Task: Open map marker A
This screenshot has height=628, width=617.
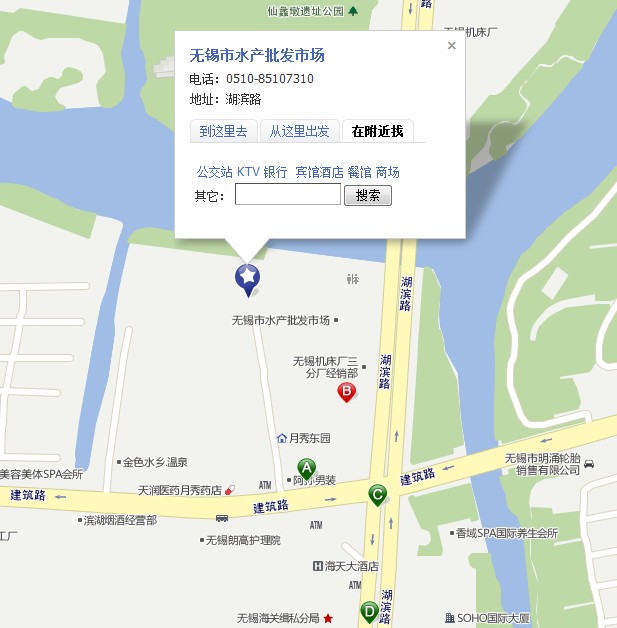Action: [x=307, y=467]
